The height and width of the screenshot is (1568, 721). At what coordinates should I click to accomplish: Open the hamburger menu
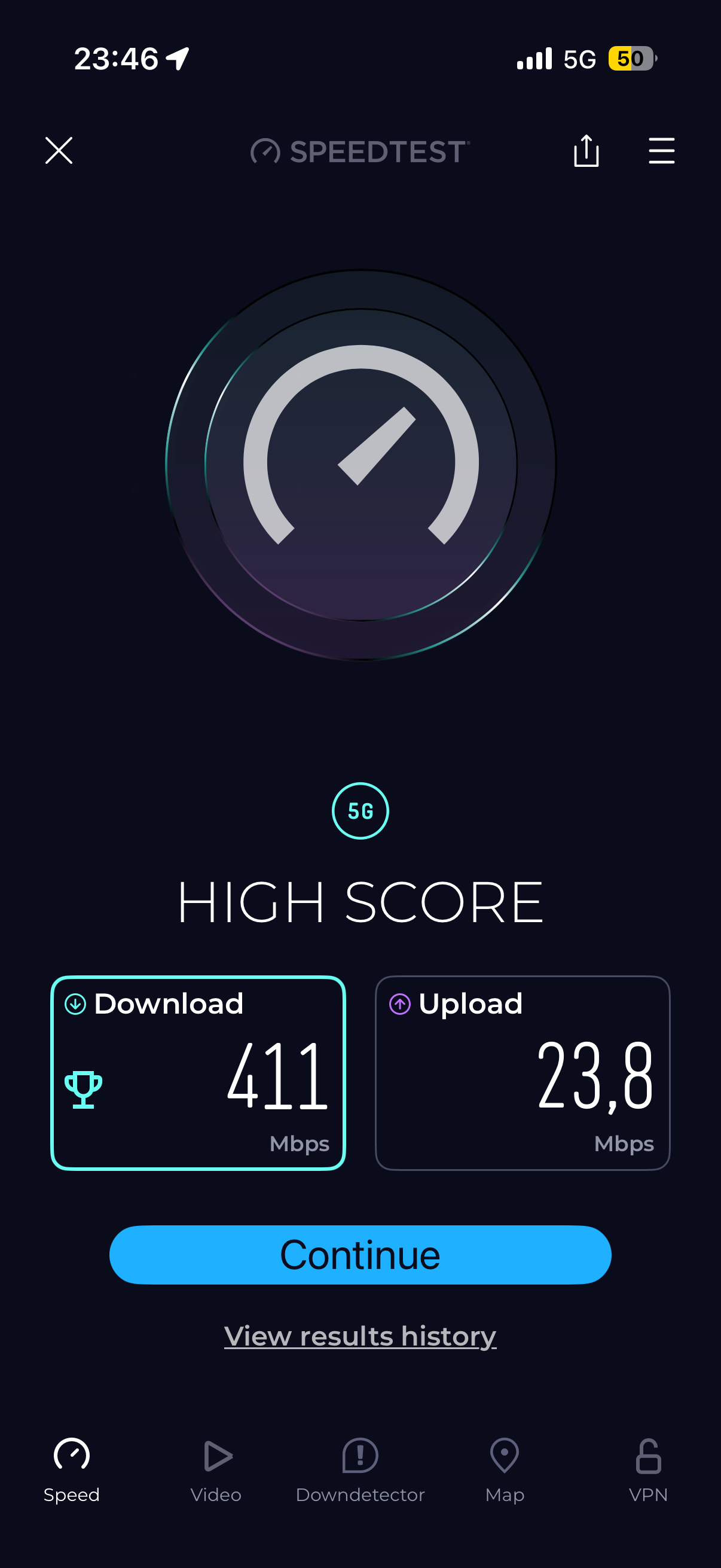point(661,150)
